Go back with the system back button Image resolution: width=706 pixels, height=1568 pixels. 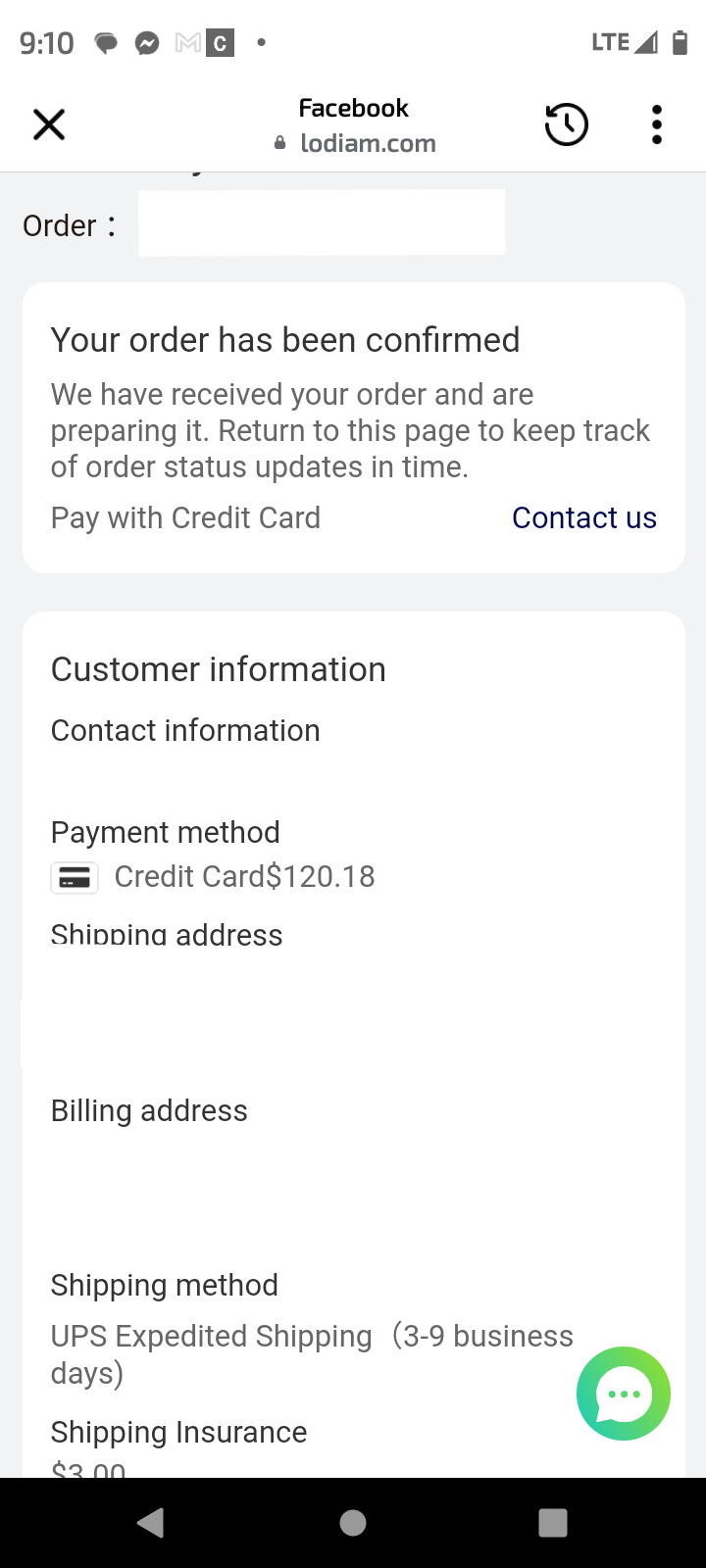click(151, 1522)
